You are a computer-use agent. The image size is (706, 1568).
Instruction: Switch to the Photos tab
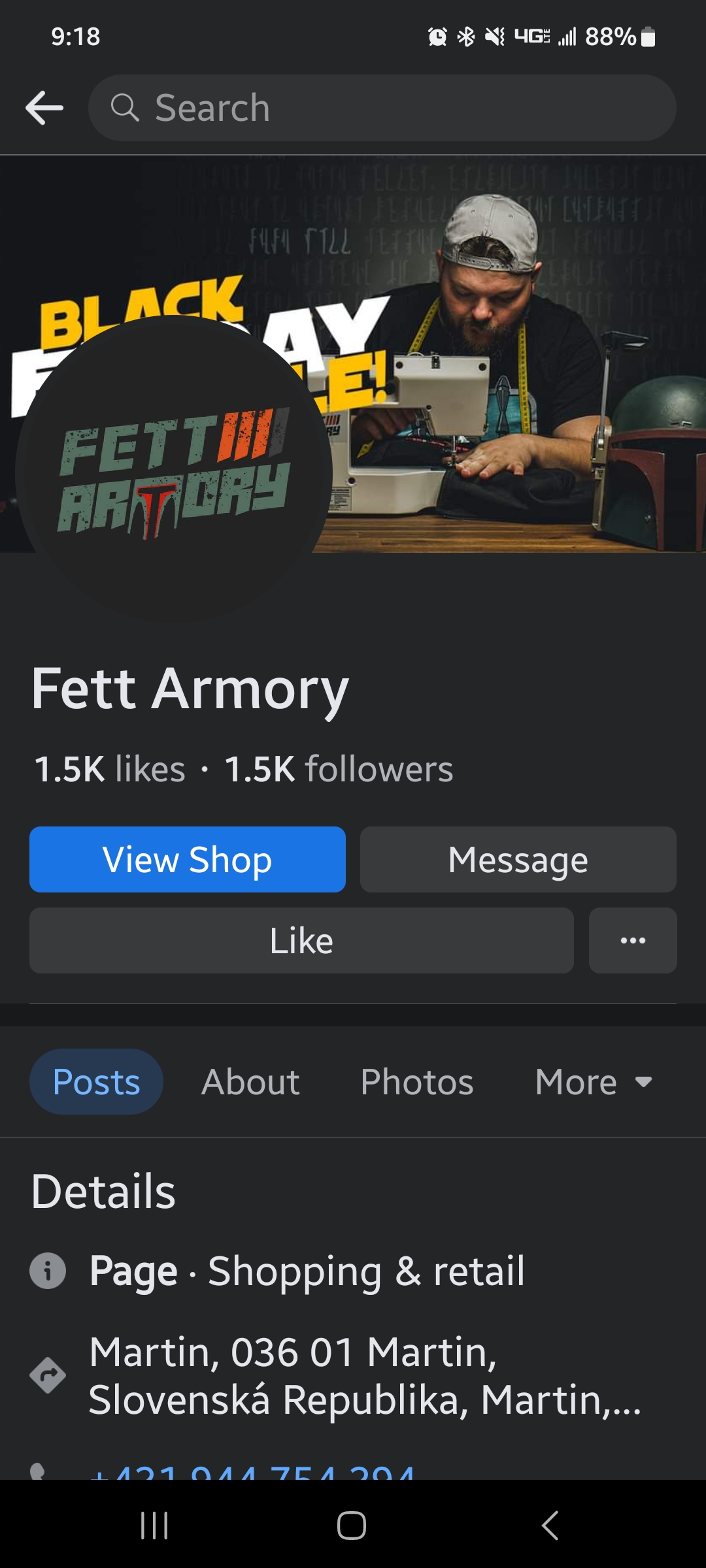pyautogui.click(x=417, y=1081)
